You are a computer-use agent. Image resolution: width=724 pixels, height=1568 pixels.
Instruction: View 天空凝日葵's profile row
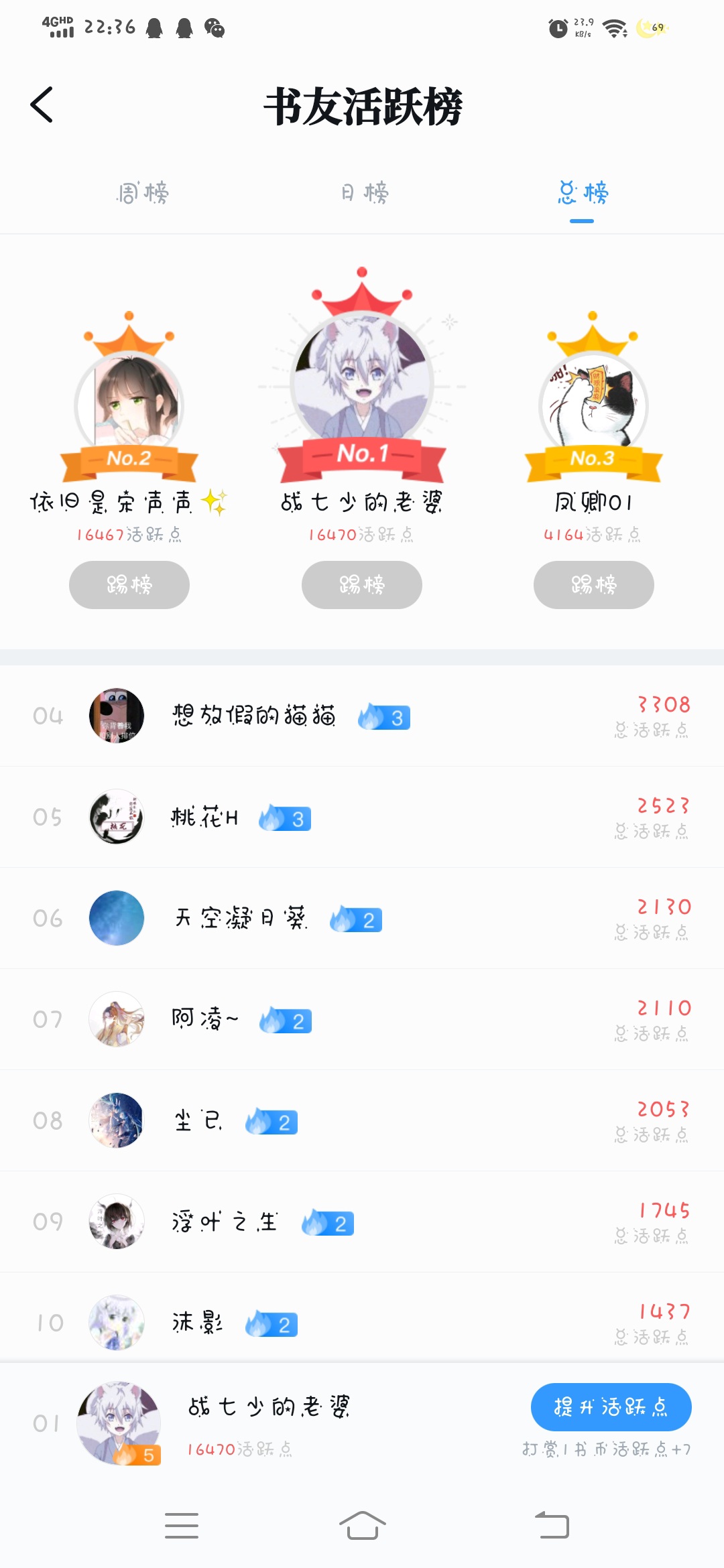coord(362,919)
